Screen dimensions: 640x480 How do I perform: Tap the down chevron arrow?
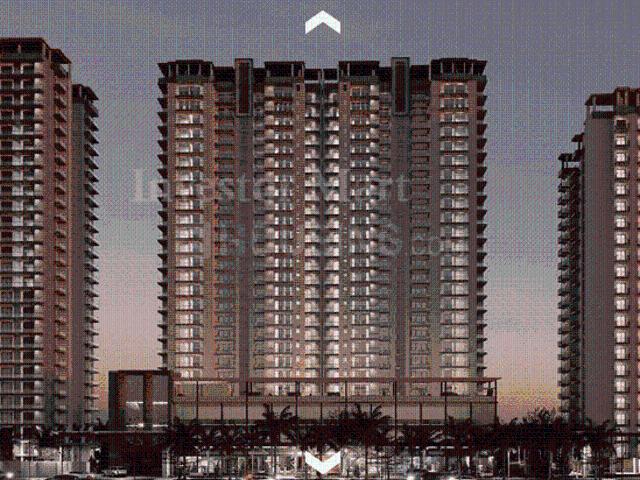click(x=322, y=462)
